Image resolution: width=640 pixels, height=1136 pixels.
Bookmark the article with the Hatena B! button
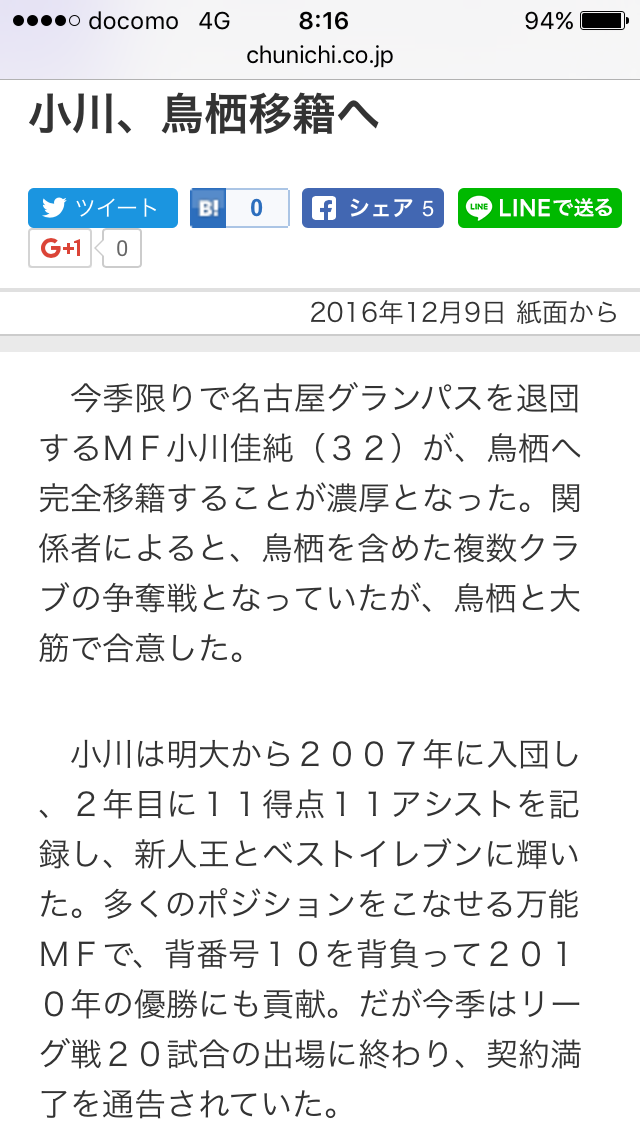208,208
